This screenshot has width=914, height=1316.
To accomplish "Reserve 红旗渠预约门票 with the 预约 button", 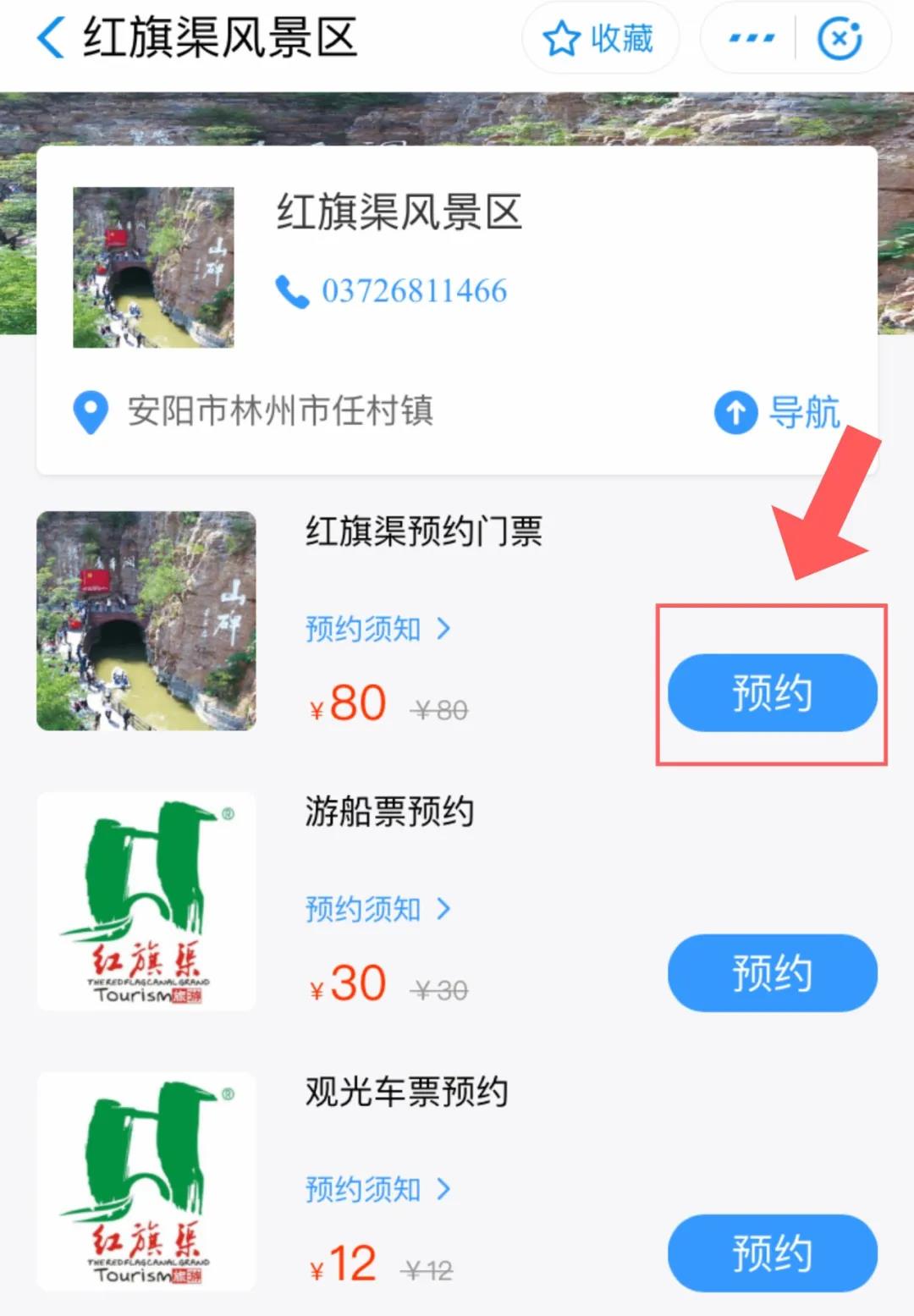I will (772, 693).
